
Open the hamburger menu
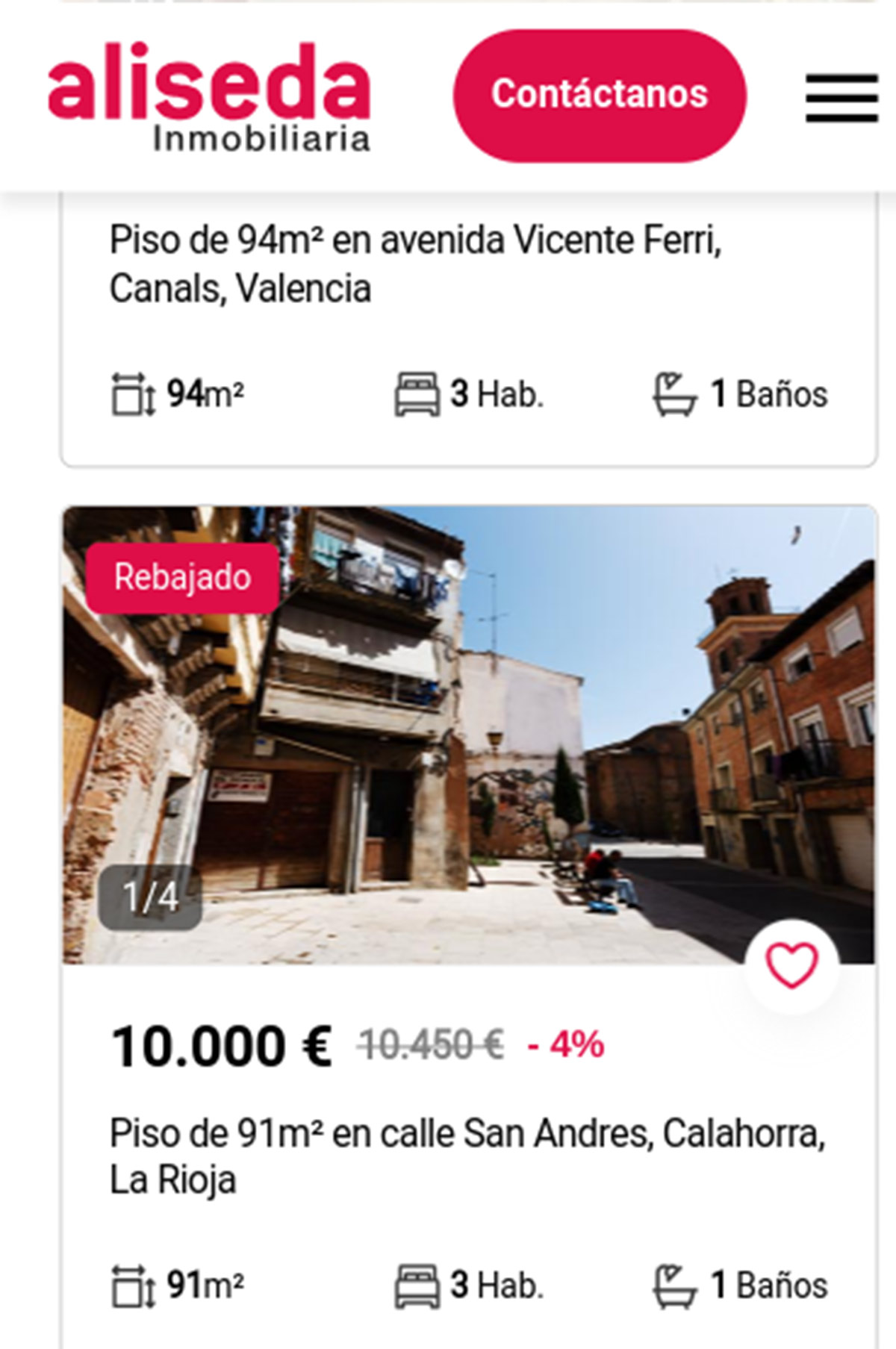coord(841,97)
